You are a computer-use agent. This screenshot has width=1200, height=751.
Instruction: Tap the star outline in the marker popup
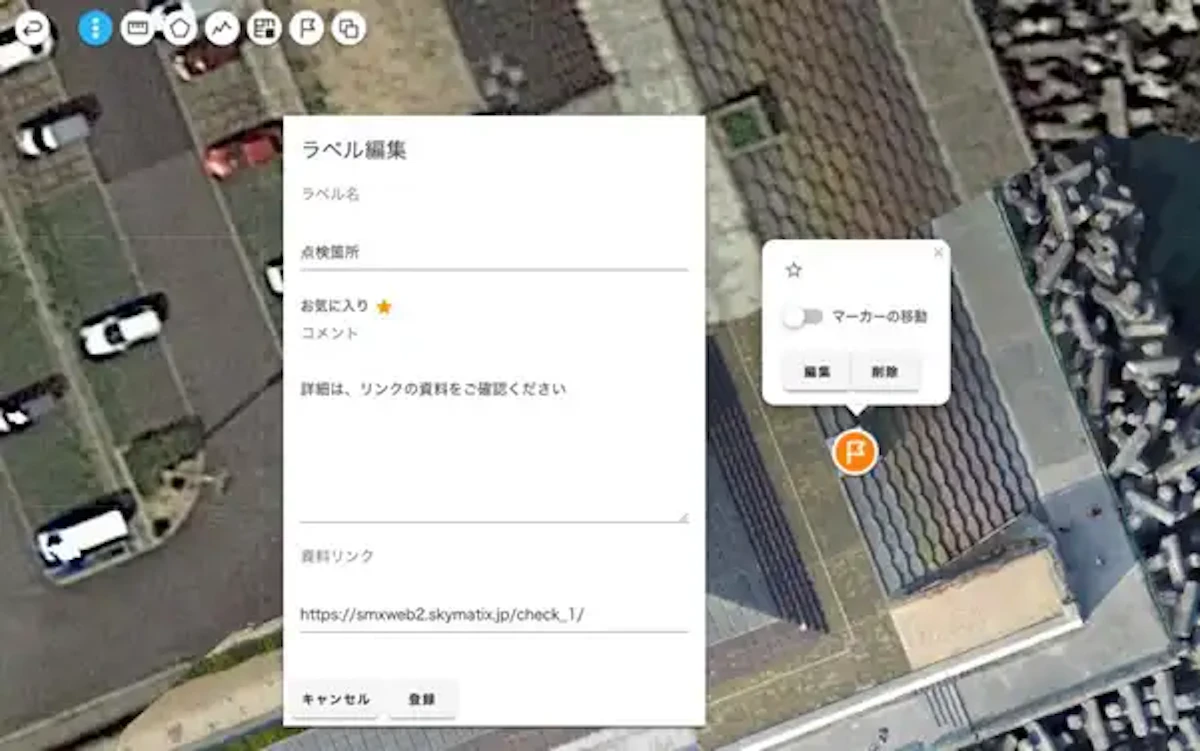tap(794, 270)
